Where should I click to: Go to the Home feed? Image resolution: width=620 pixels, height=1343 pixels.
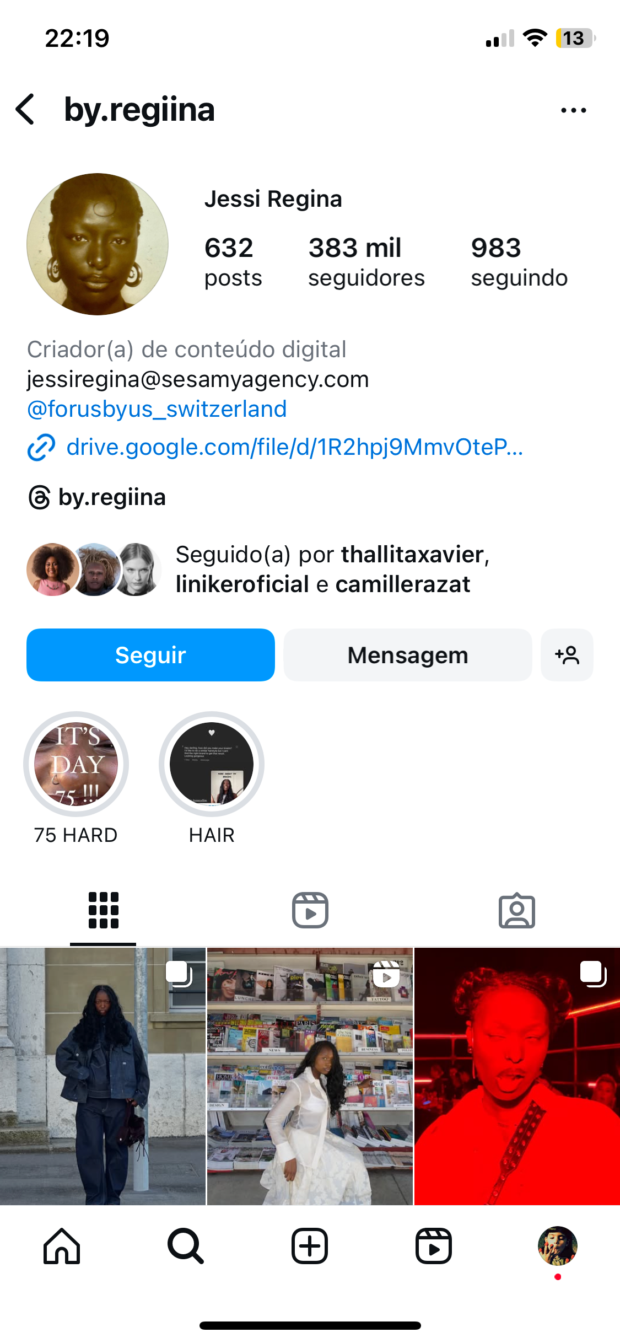tap(62, 1246)
